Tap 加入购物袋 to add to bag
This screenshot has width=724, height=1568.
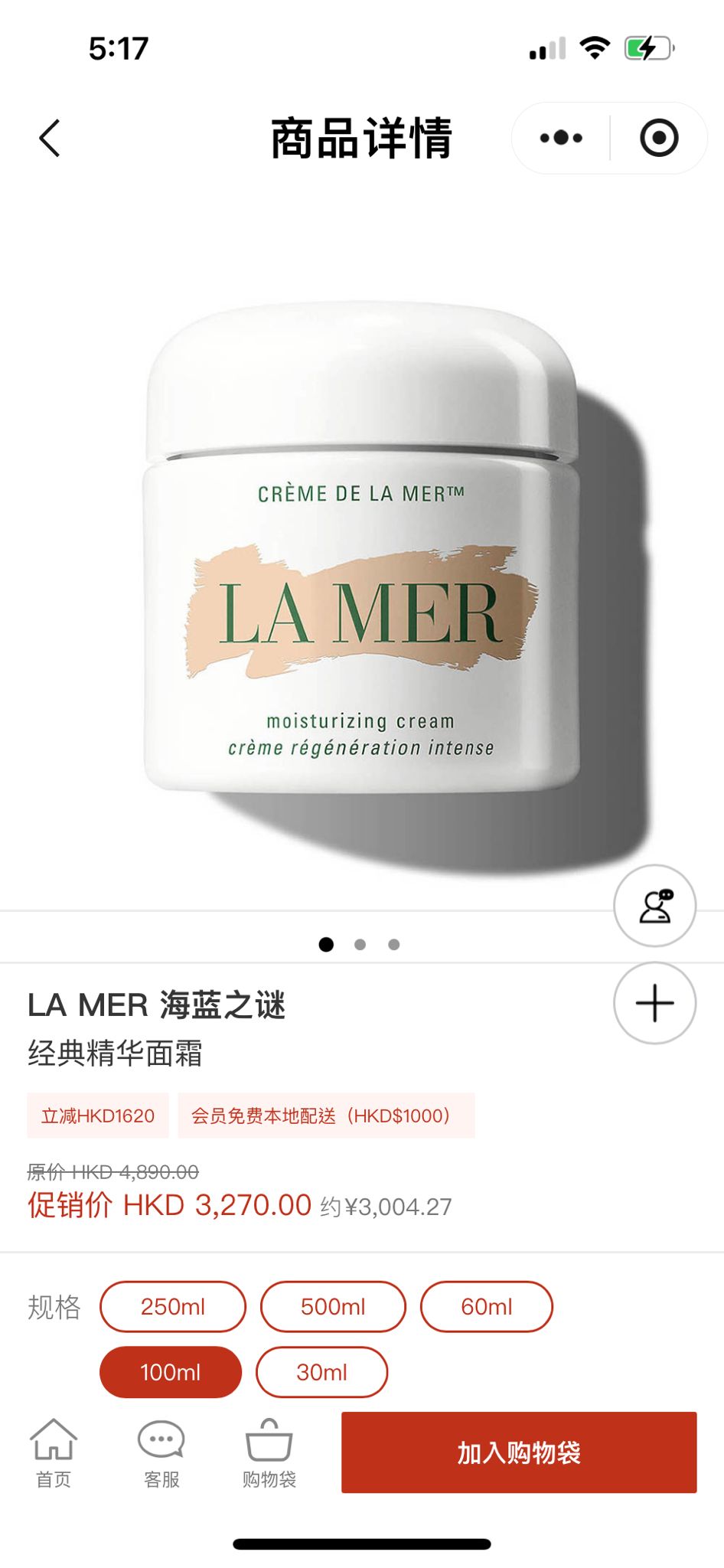coord(519,1452)
